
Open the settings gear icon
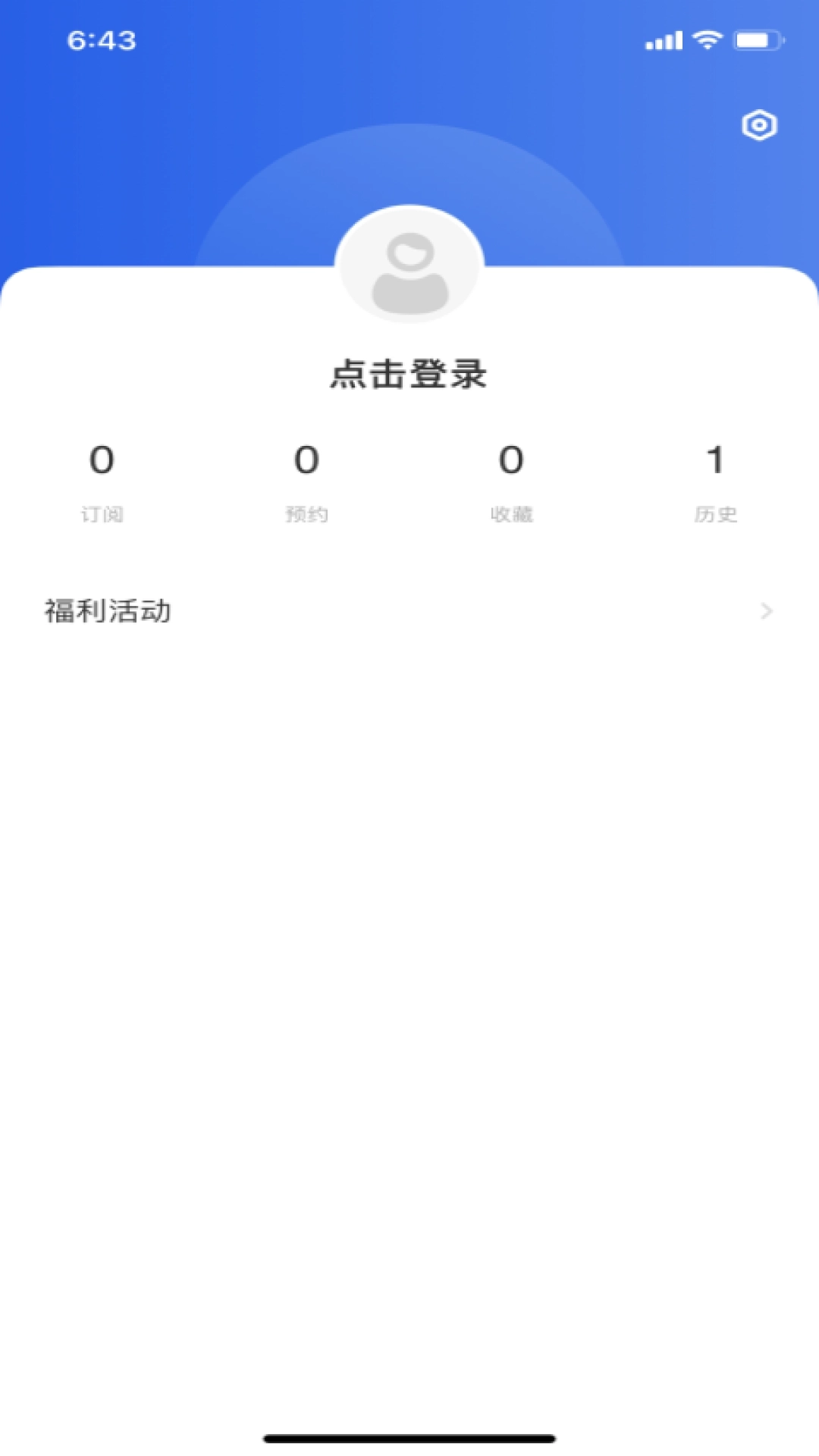[761, 124]
